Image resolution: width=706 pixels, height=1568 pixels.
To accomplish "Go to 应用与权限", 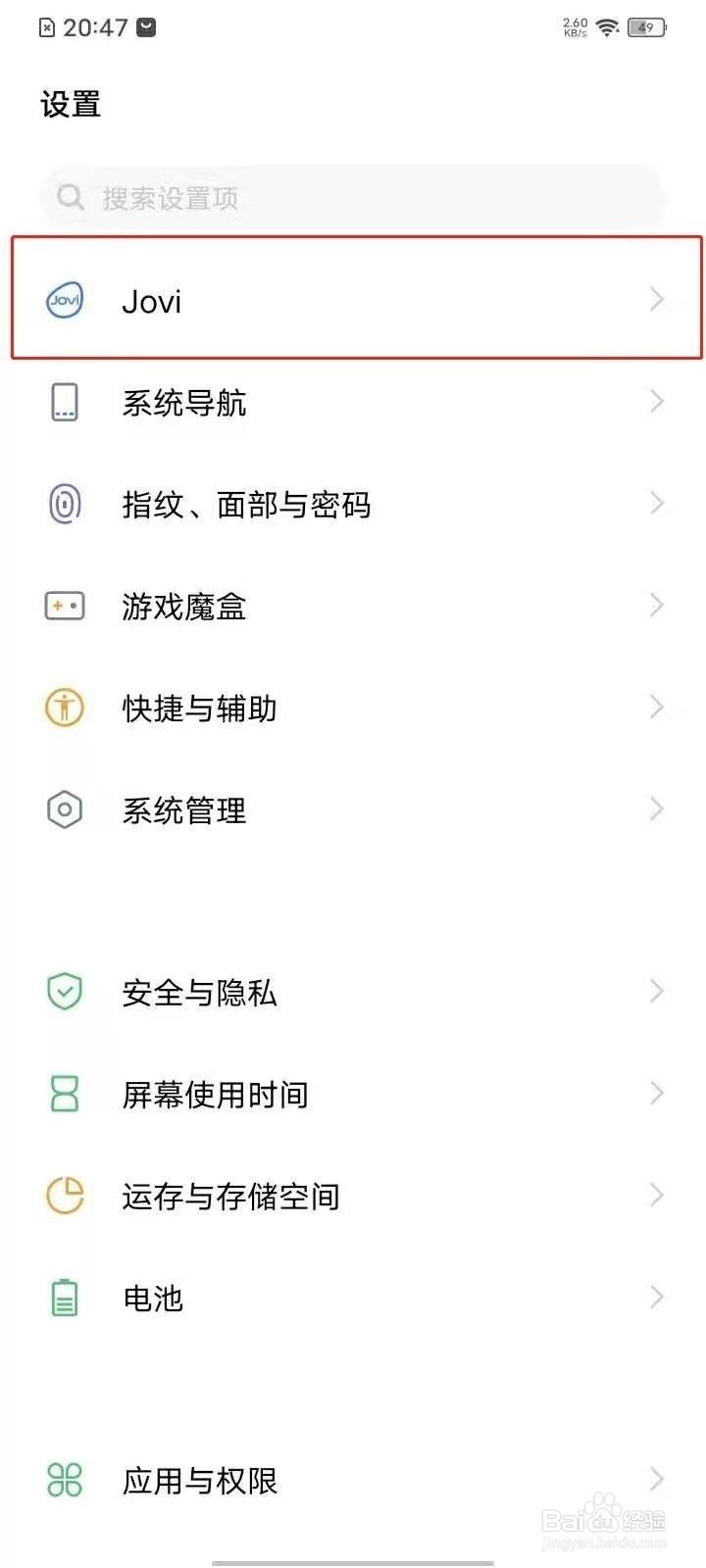I will 353,1481.
